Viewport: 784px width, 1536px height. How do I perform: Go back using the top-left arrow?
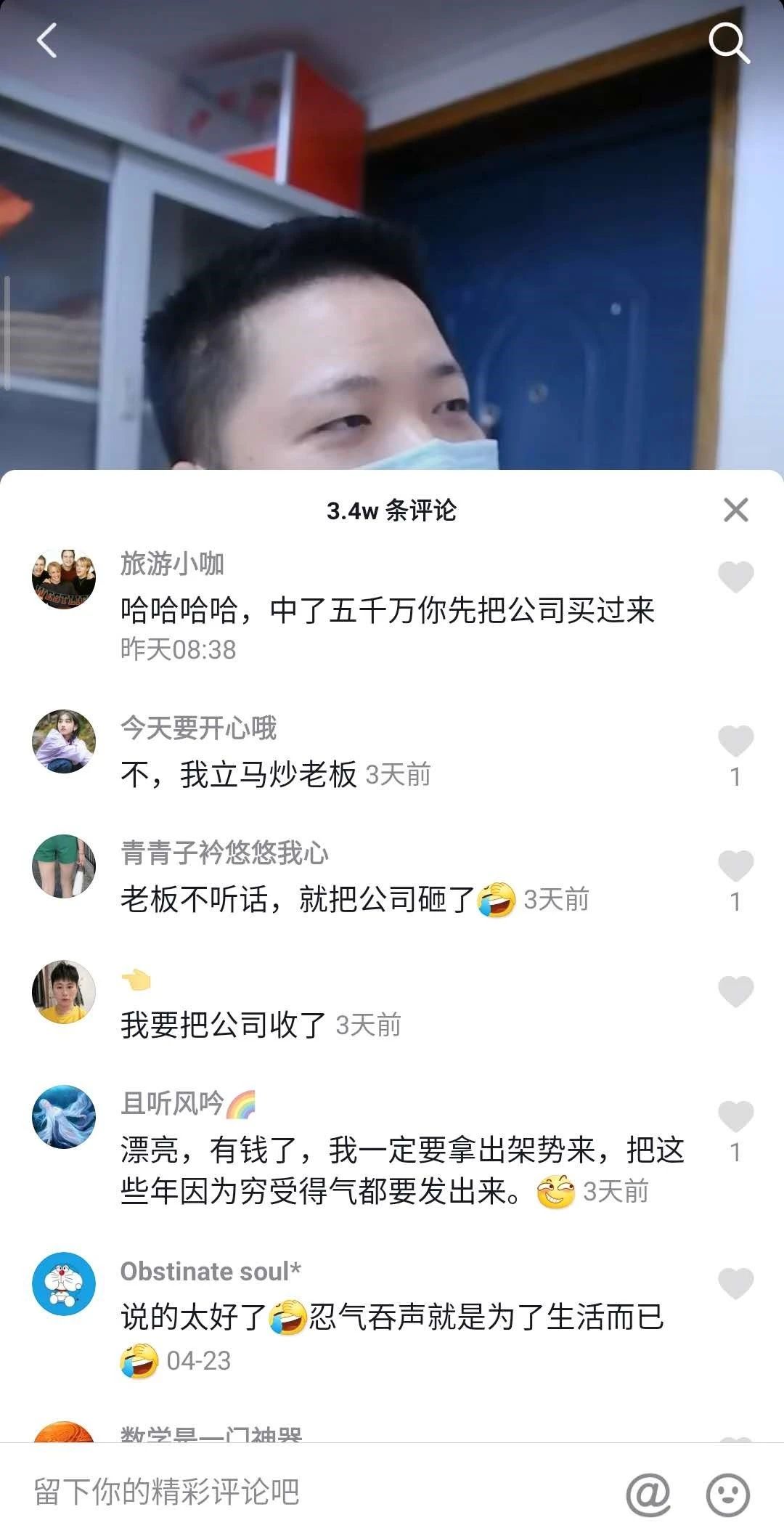[47, 40]
